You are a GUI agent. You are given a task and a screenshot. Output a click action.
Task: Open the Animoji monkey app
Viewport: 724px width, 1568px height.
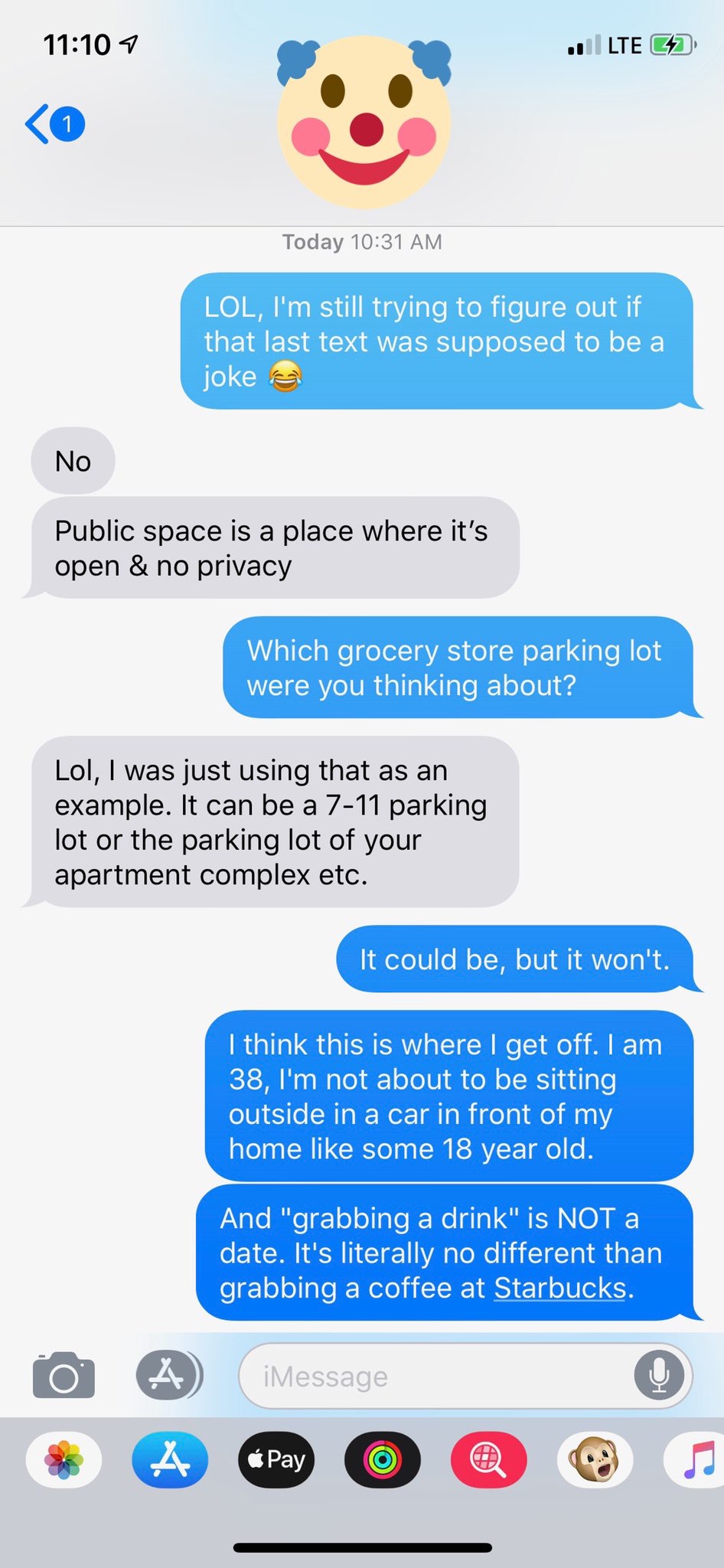pos(595,1460)
